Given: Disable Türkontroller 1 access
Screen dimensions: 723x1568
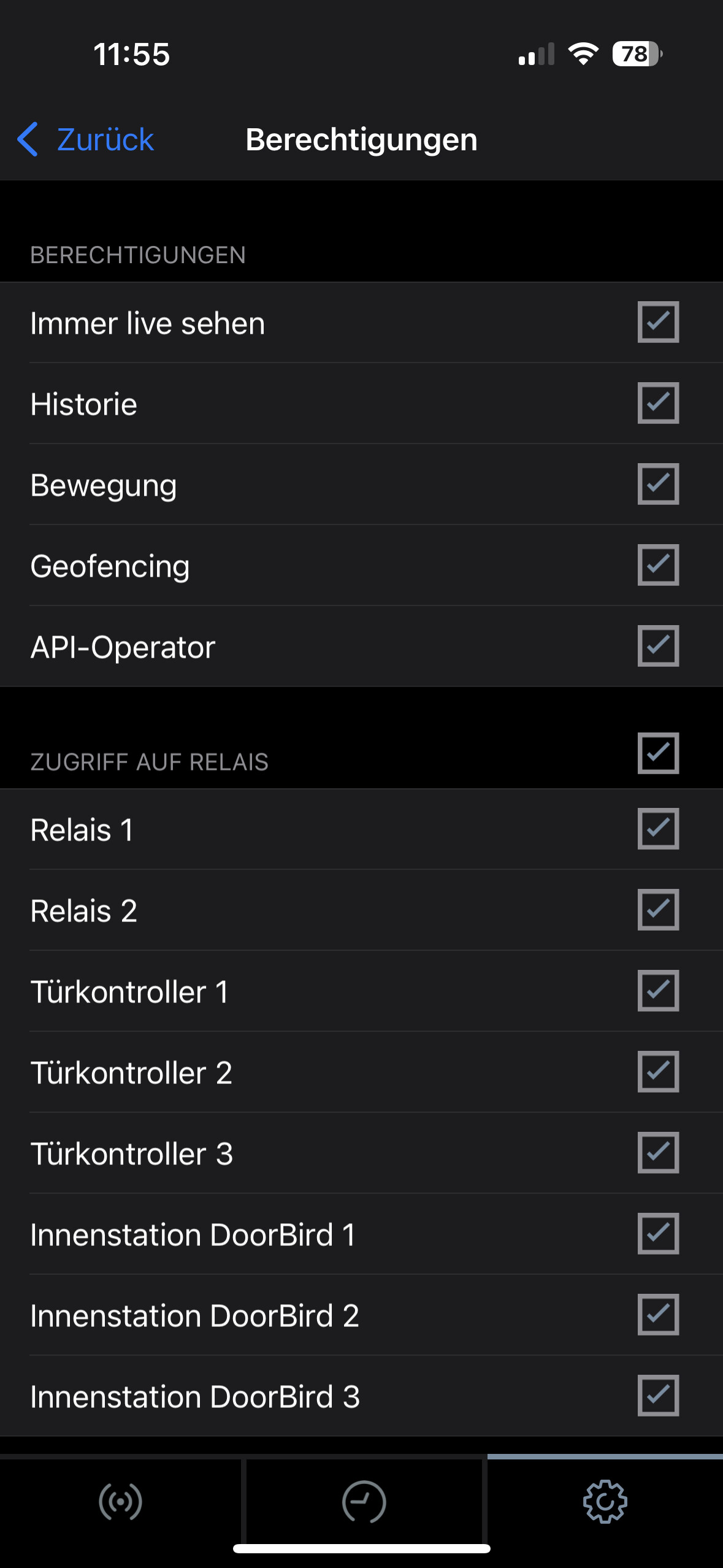Looking at the screenshot, I should (x=658, y=991).
